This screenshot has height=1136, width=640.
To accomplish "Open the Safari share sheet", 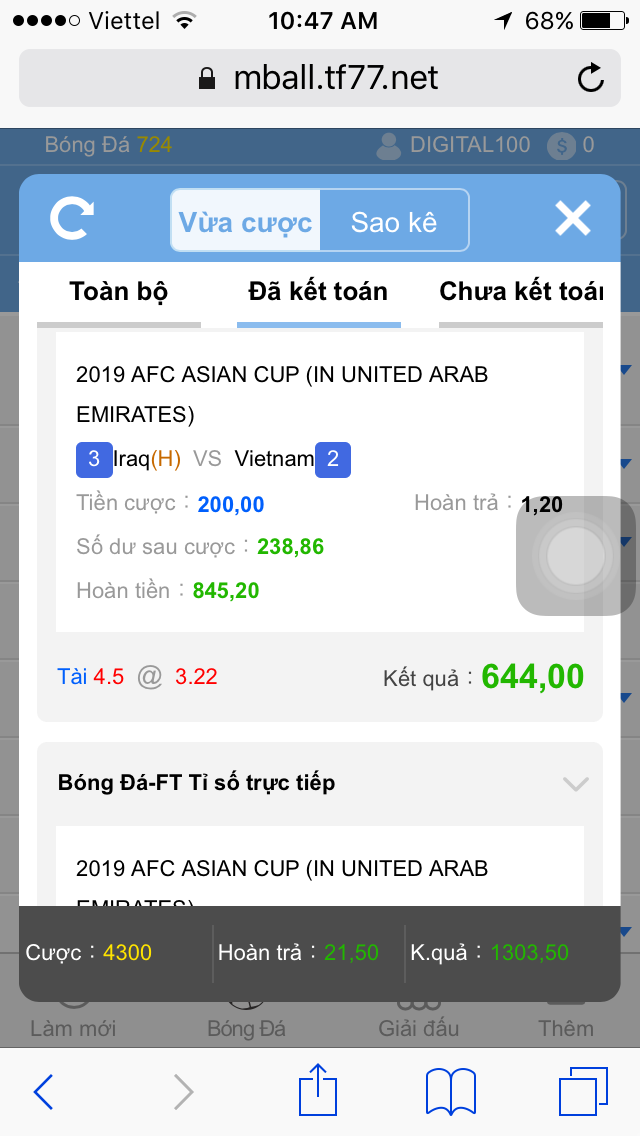I will coord(318,1089).
